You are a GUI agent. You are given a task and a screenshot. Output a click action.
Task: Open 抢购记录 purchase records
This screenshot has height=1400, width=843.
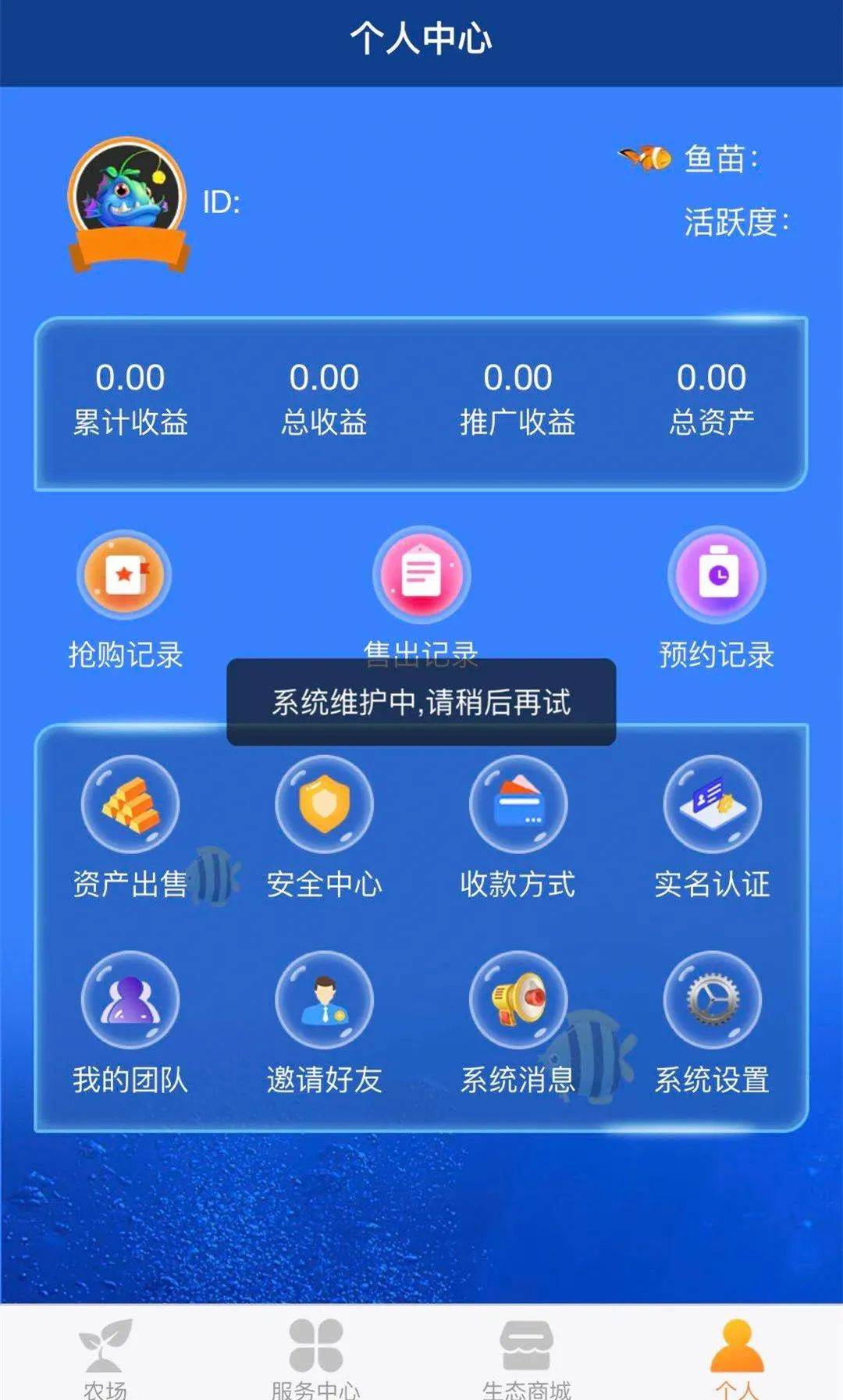(x=125, y=576)
